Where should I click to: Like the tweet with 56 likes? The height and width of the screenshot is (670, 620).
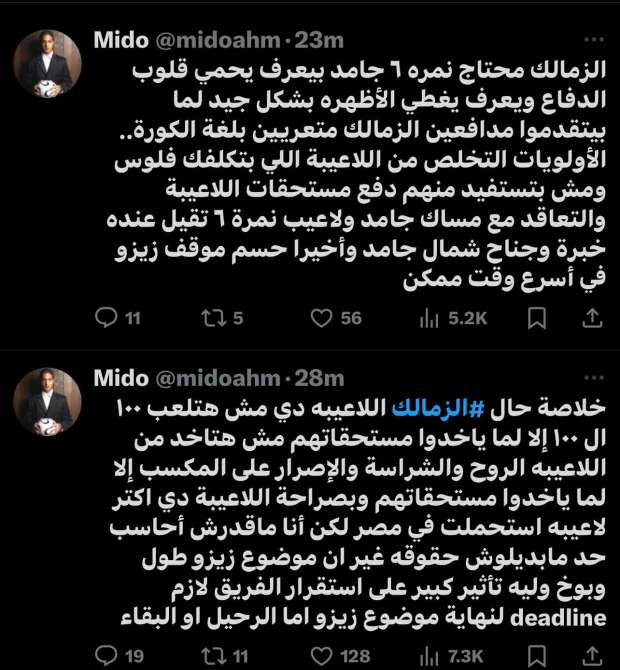(x=321, y=318)
